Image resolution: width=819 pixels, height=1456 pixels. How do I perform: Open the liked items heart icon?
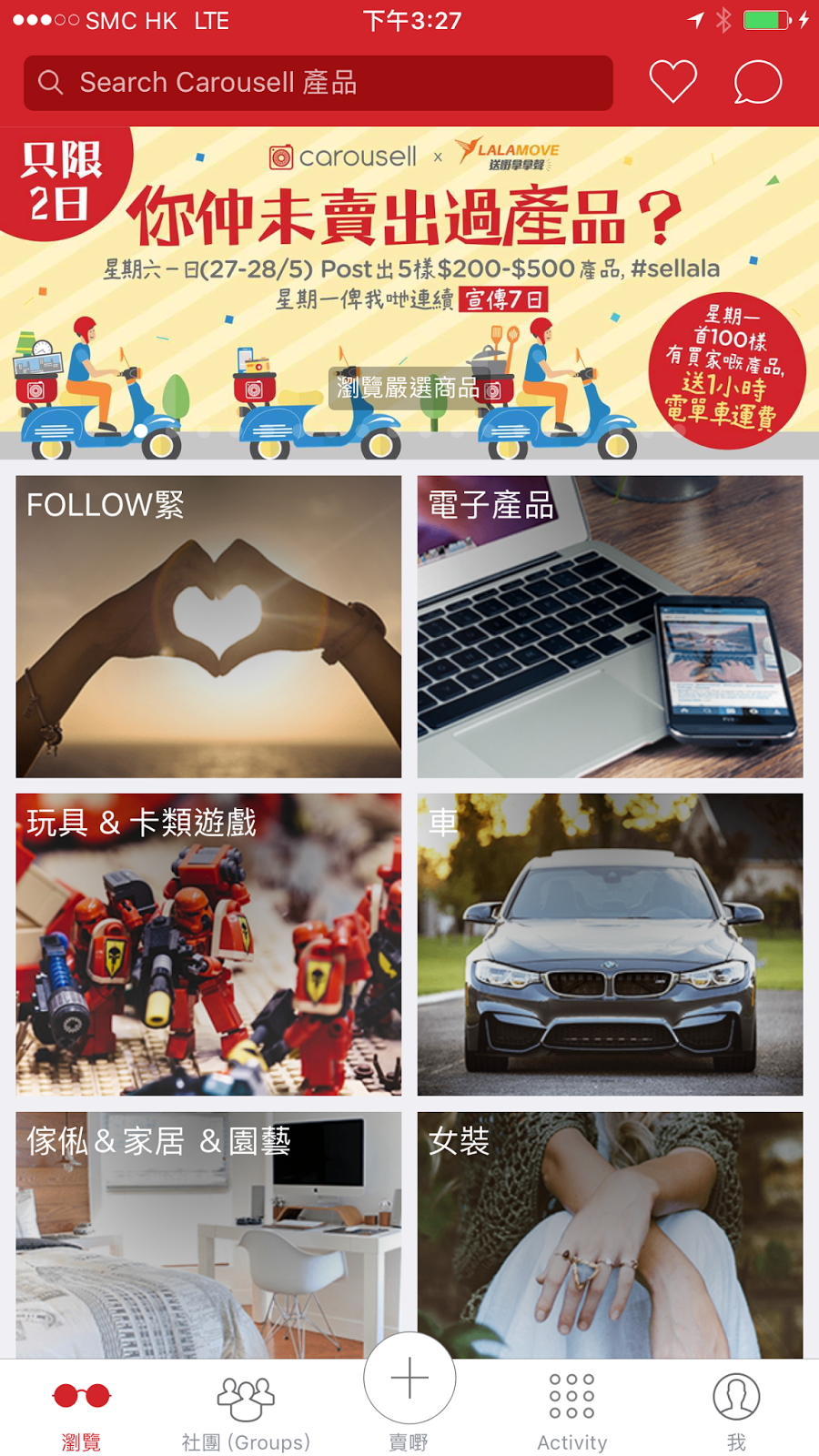click(672, 82)
